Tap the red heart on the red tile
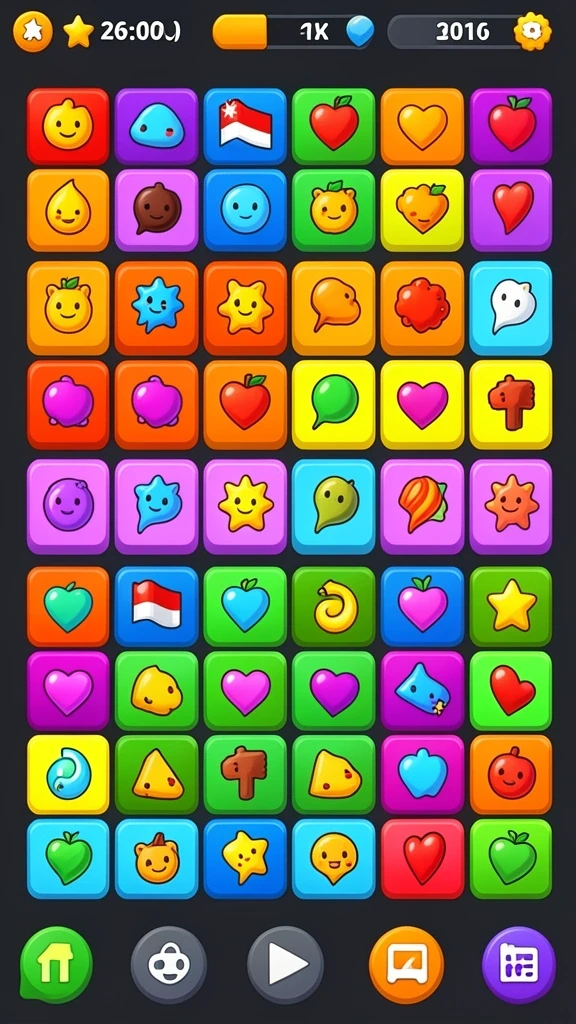576x1024 pixels. click(x=423, y=859)
